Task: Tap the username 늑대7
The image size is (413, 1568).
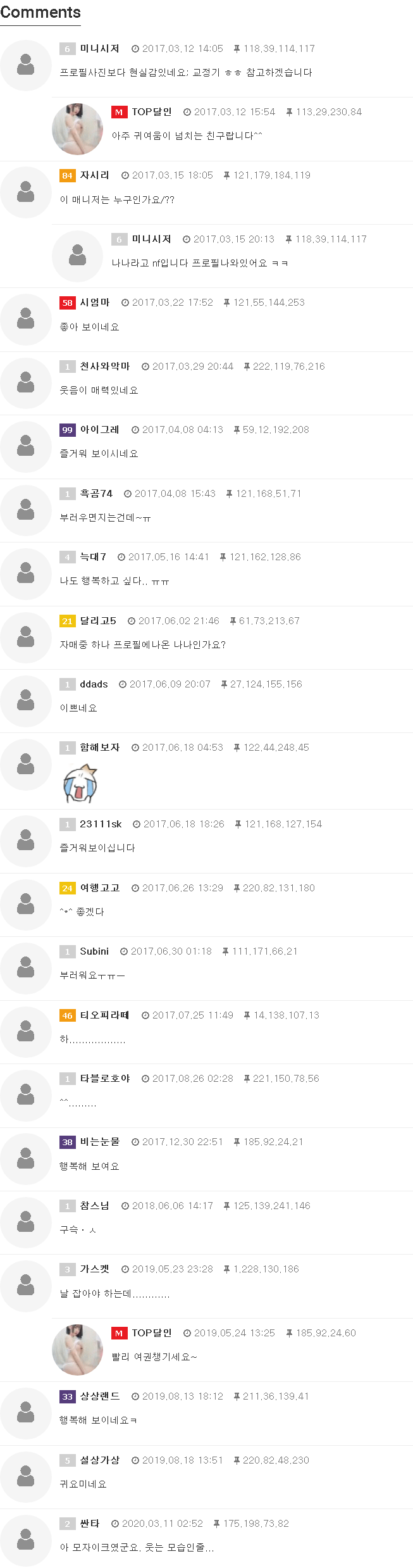Action: (x=93, y=557)
